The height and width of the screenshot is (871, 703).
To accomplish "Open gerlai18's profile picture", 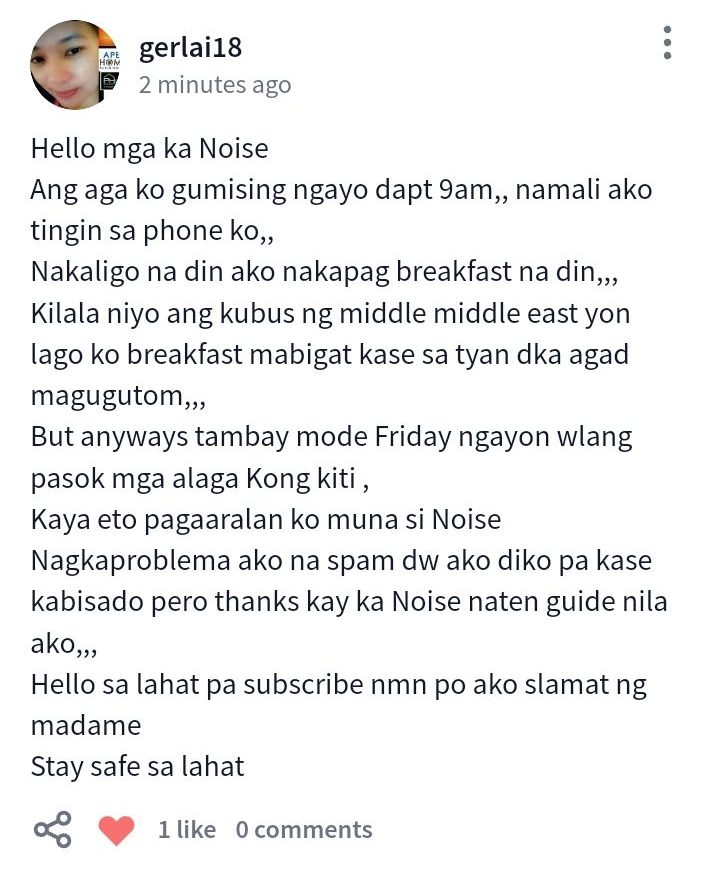I will click(x=75, y=64).
